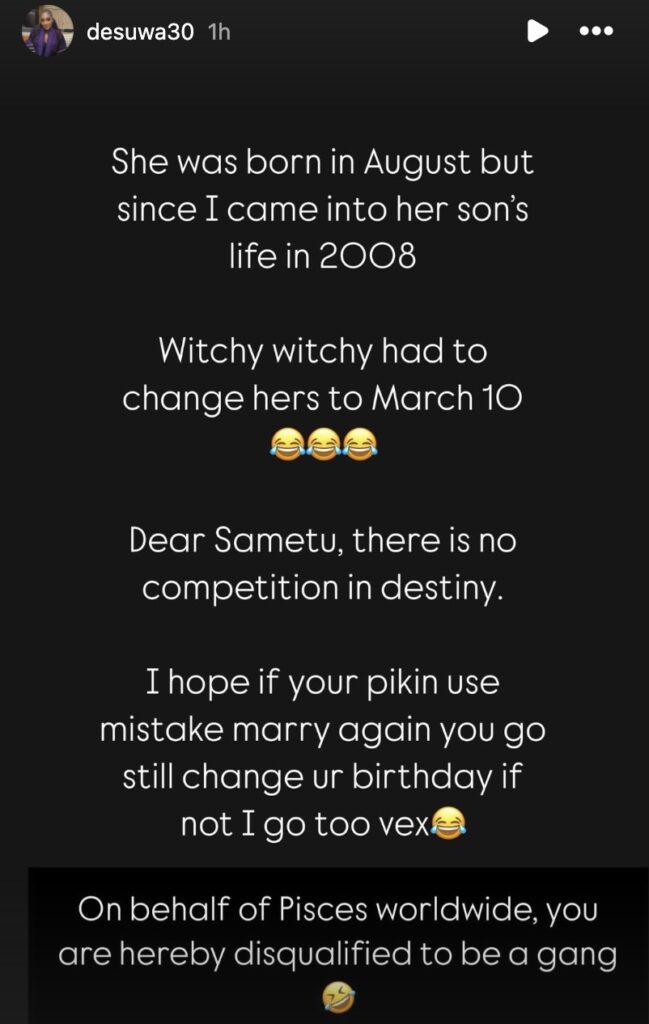The height and width of the screenshot is (1024, 649).
Task: Tap the desuwa30 username
Action: [140, 31]
